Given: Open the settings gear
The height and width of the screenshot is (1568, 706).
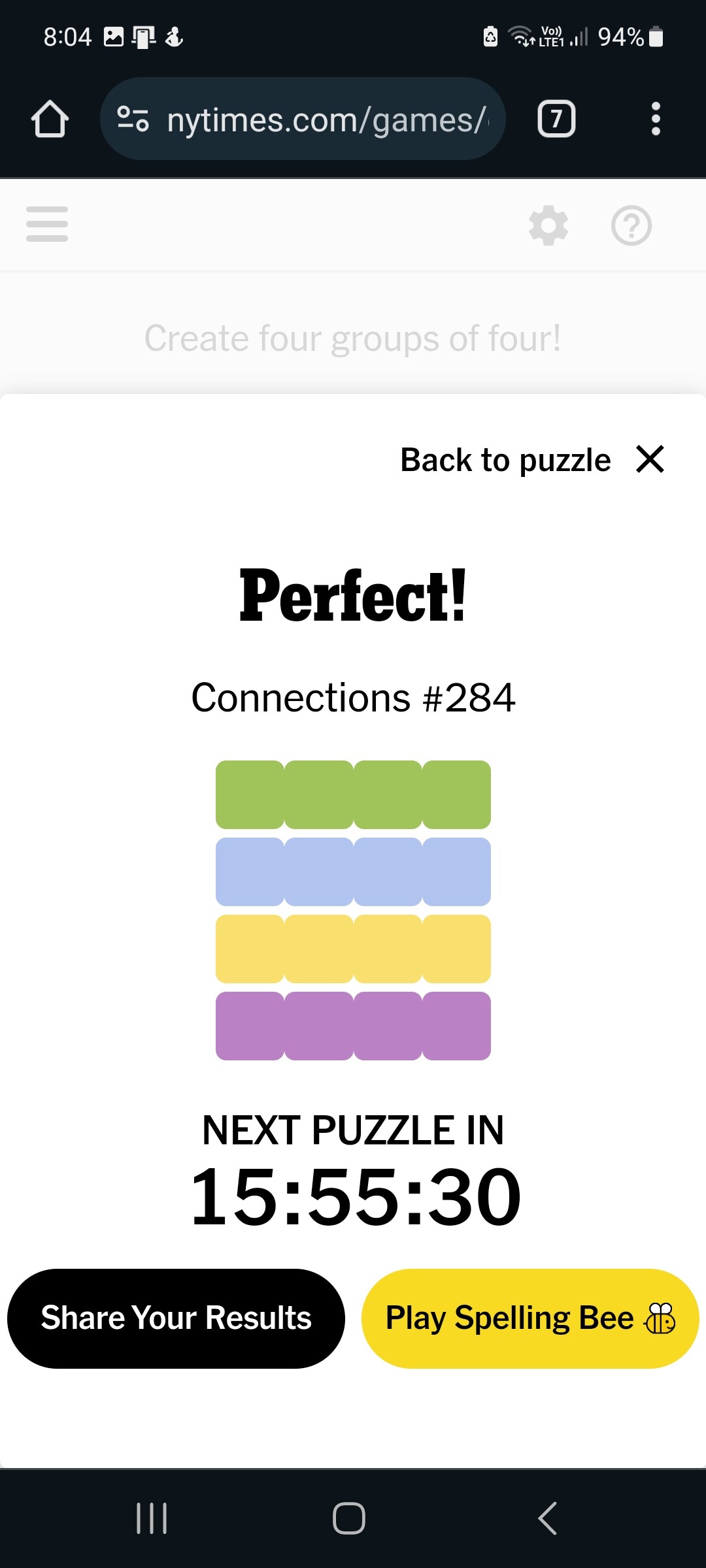Looking at the screenshot, I should pos(548,225).
